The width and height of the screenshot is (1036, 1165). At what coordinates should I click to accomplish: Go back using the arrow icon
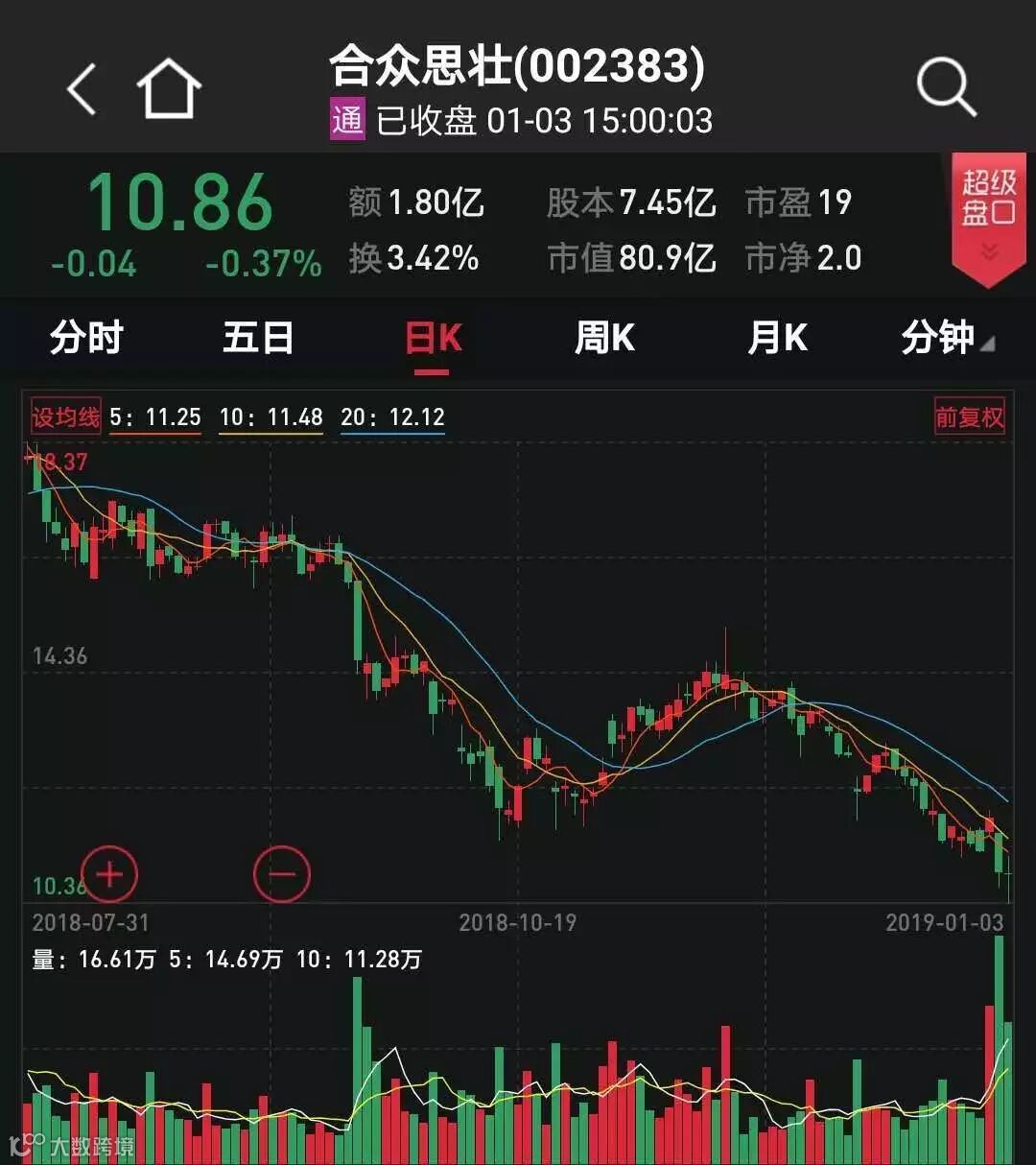(x=82, y=90)
